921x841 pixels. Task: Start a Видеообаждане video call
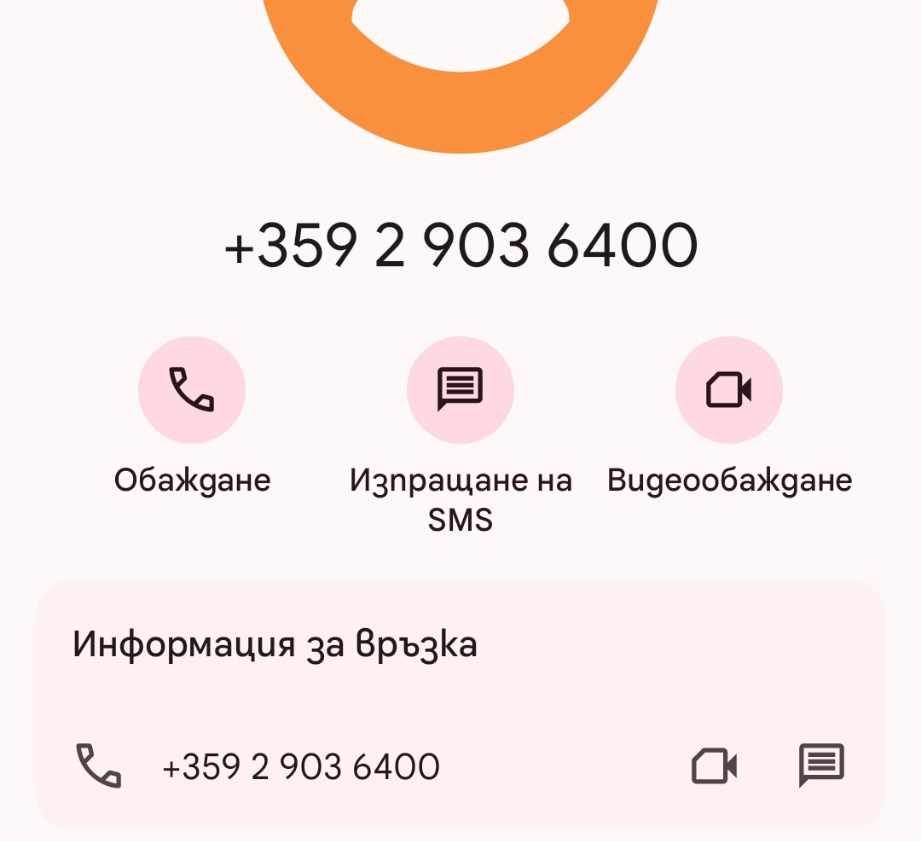coord(729,390)
